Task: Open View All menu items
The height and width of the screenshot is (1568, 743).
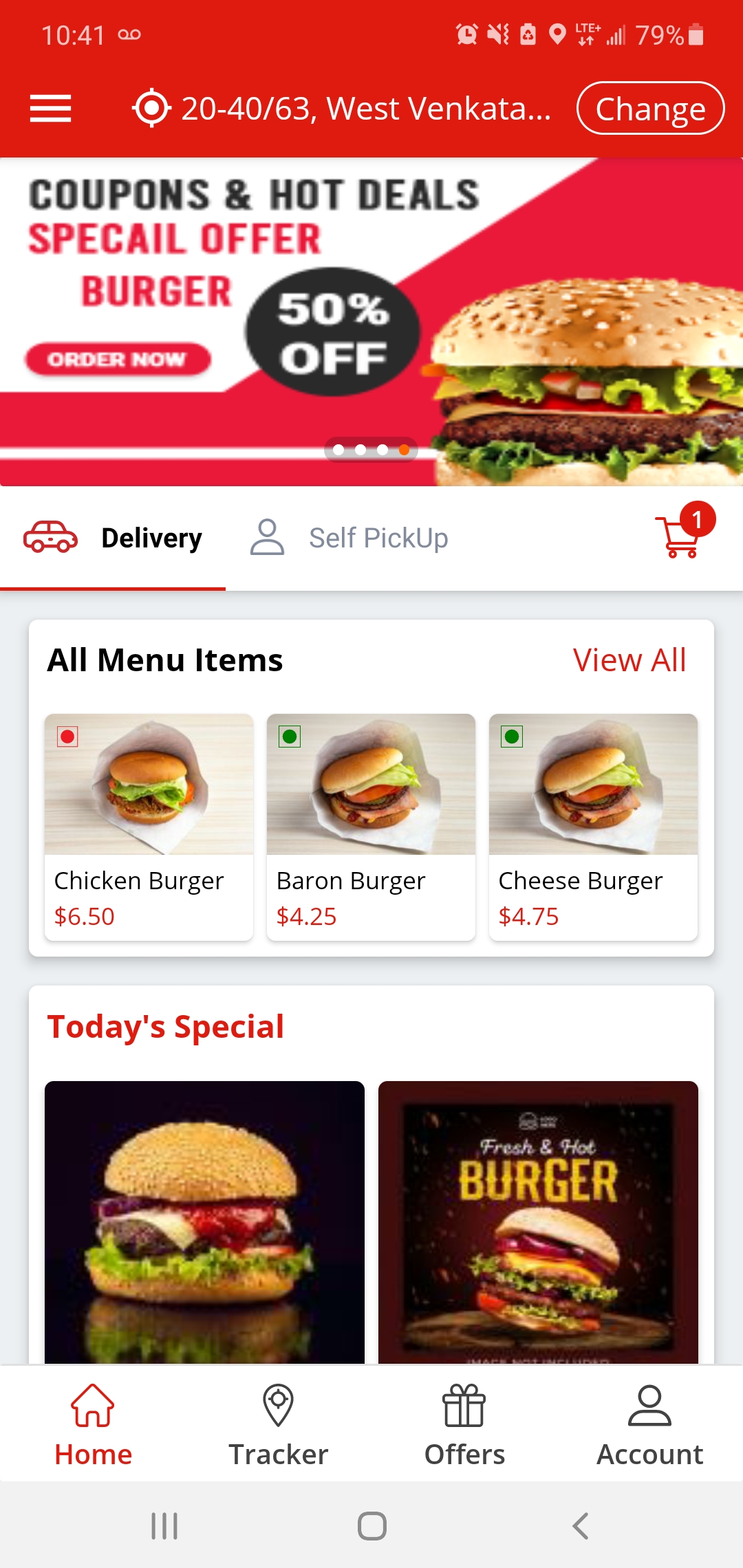Action: (x=628, y=659)
